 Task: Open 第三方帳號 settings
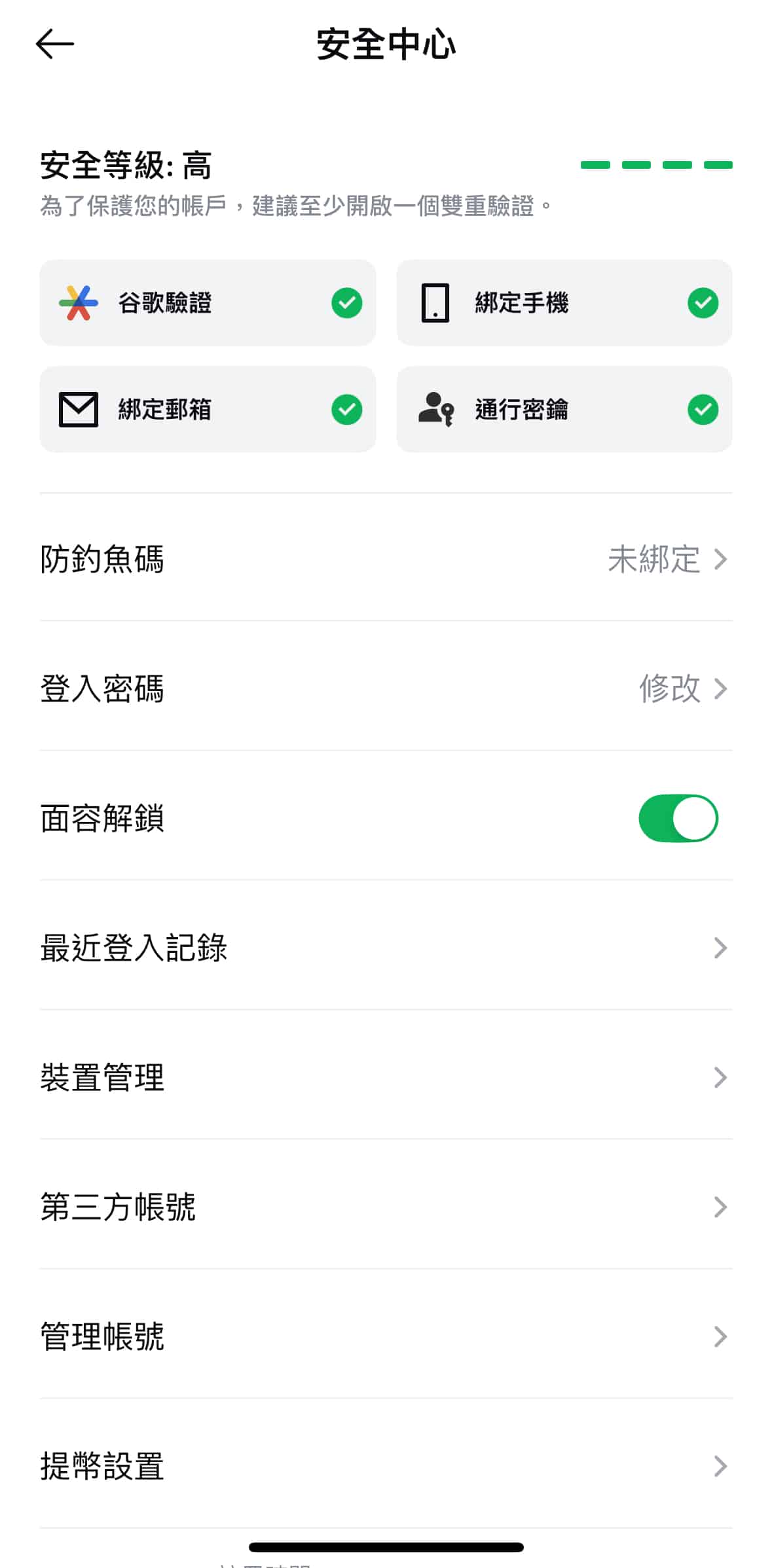click(x=386, y=1207)
